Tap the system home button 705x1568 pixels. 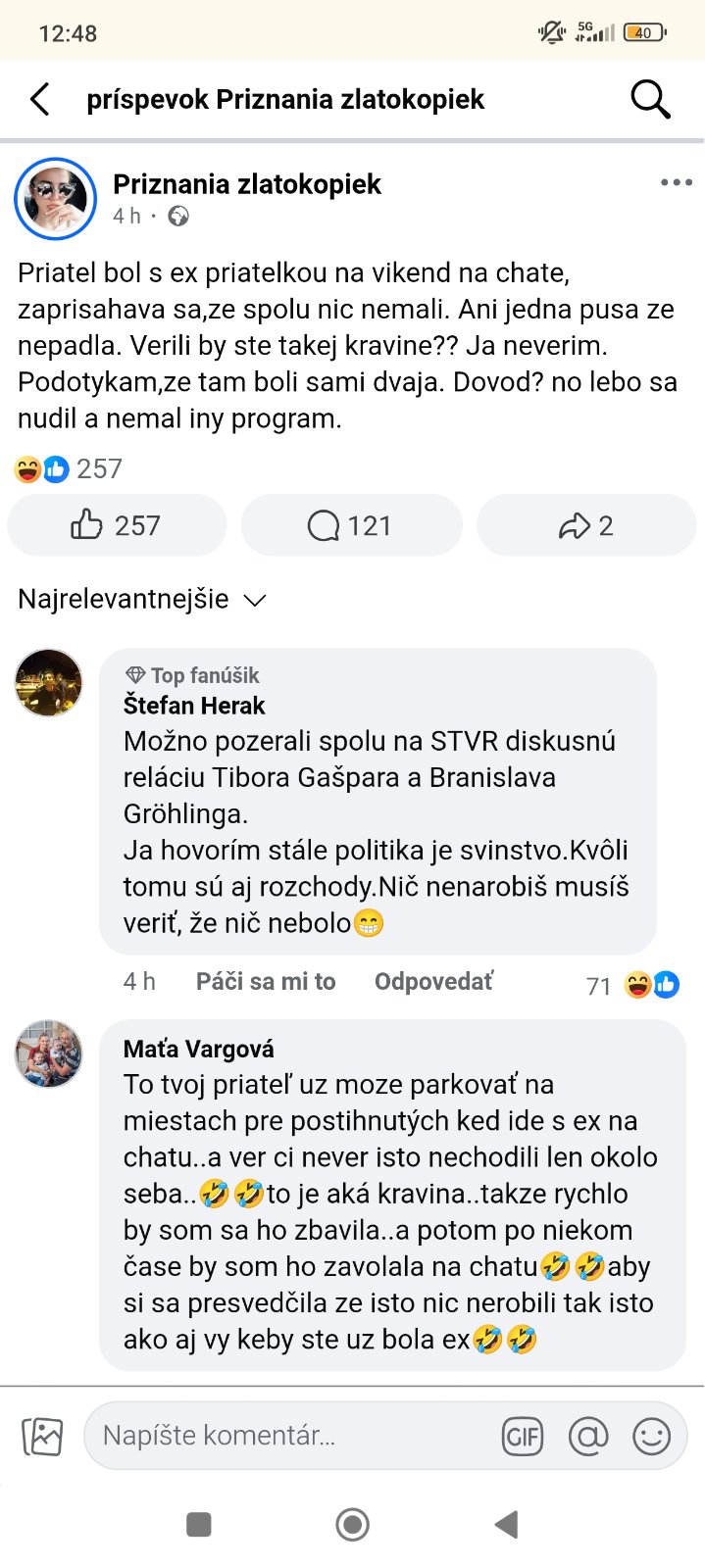[x=352, y=1524]
